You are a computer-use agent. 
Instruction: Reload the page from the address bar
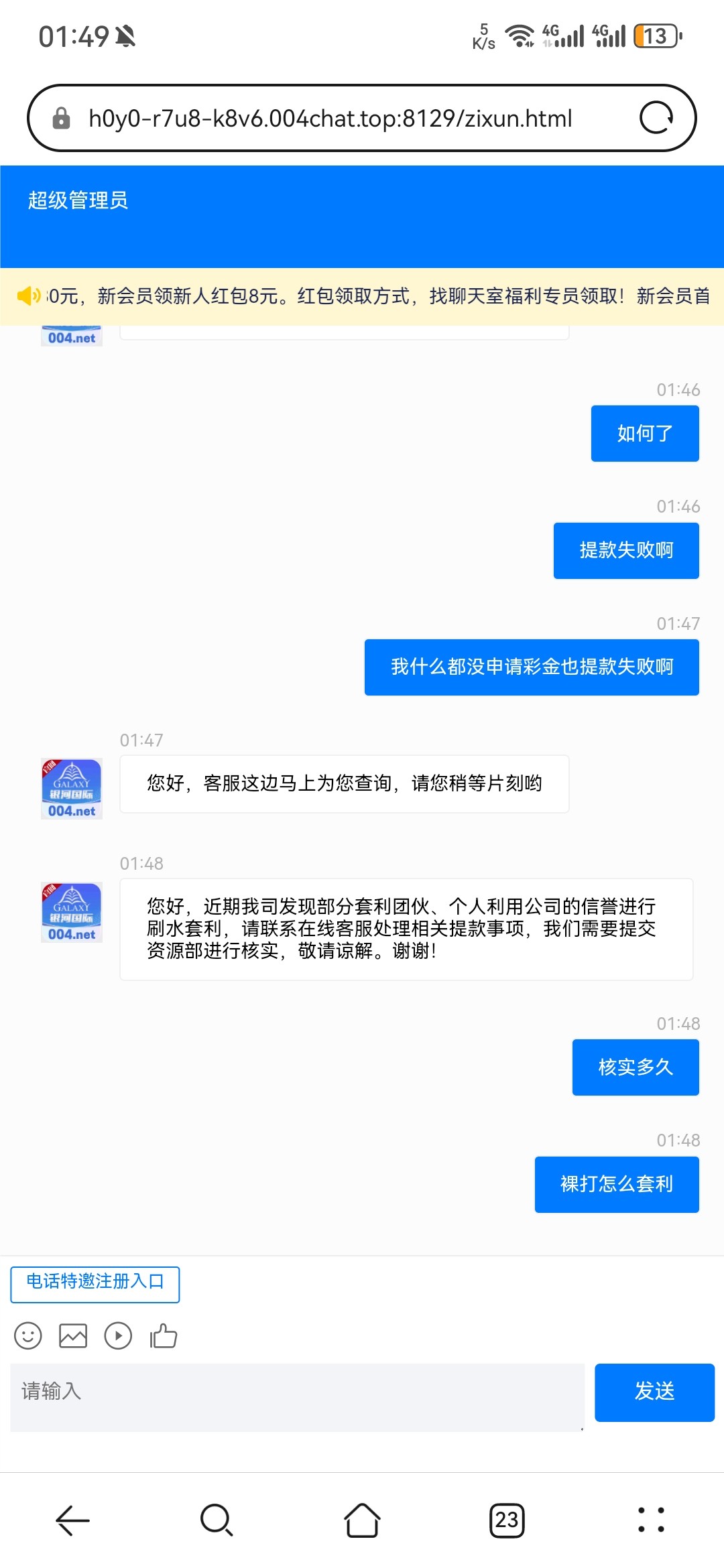click(x=656, y=118)
